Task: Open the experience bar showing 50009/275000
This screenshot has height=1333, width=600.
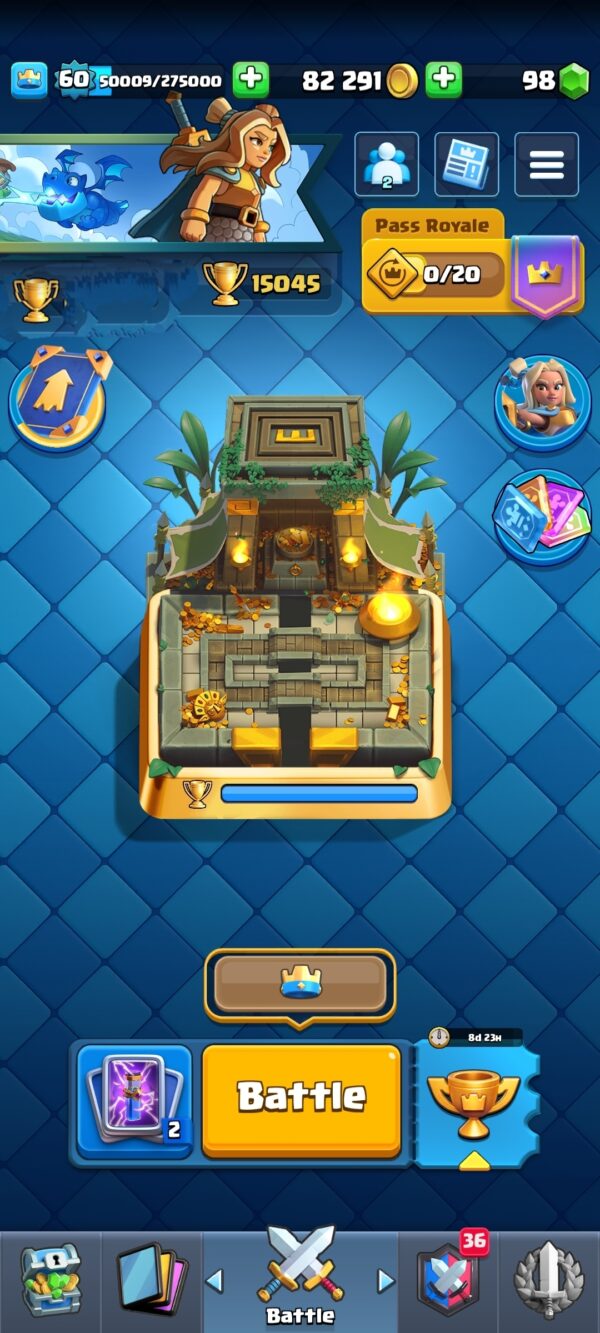Action: point(160,80)
